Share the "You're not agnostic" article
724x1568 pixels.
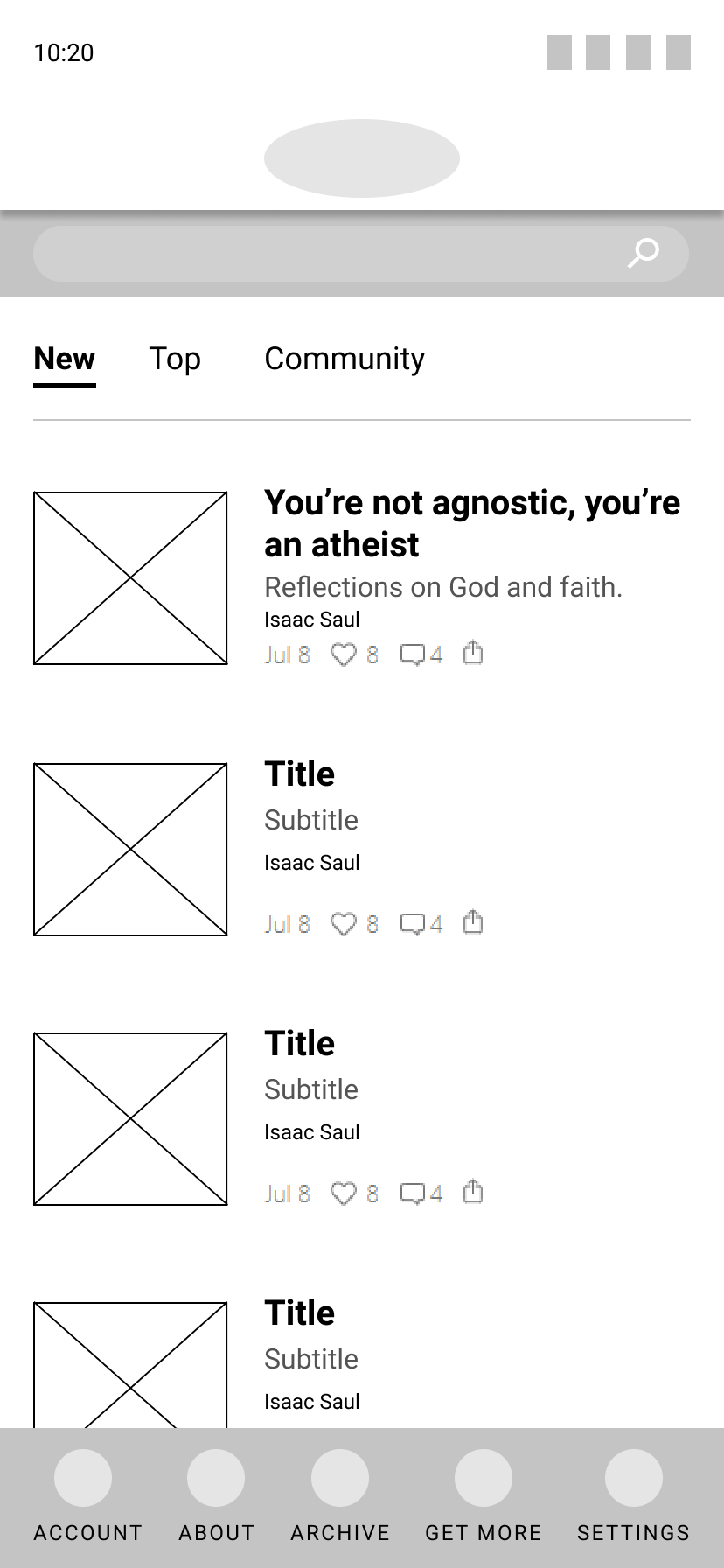coord(473,653)
